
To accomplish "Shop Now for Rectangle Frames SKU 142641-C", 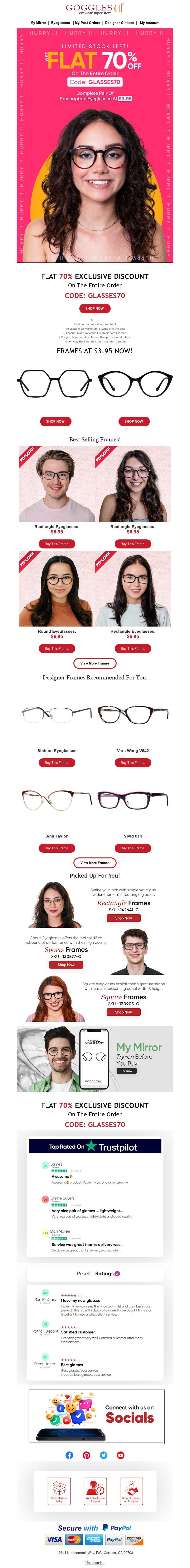I will pyautogui.click(x=124, y=918).
